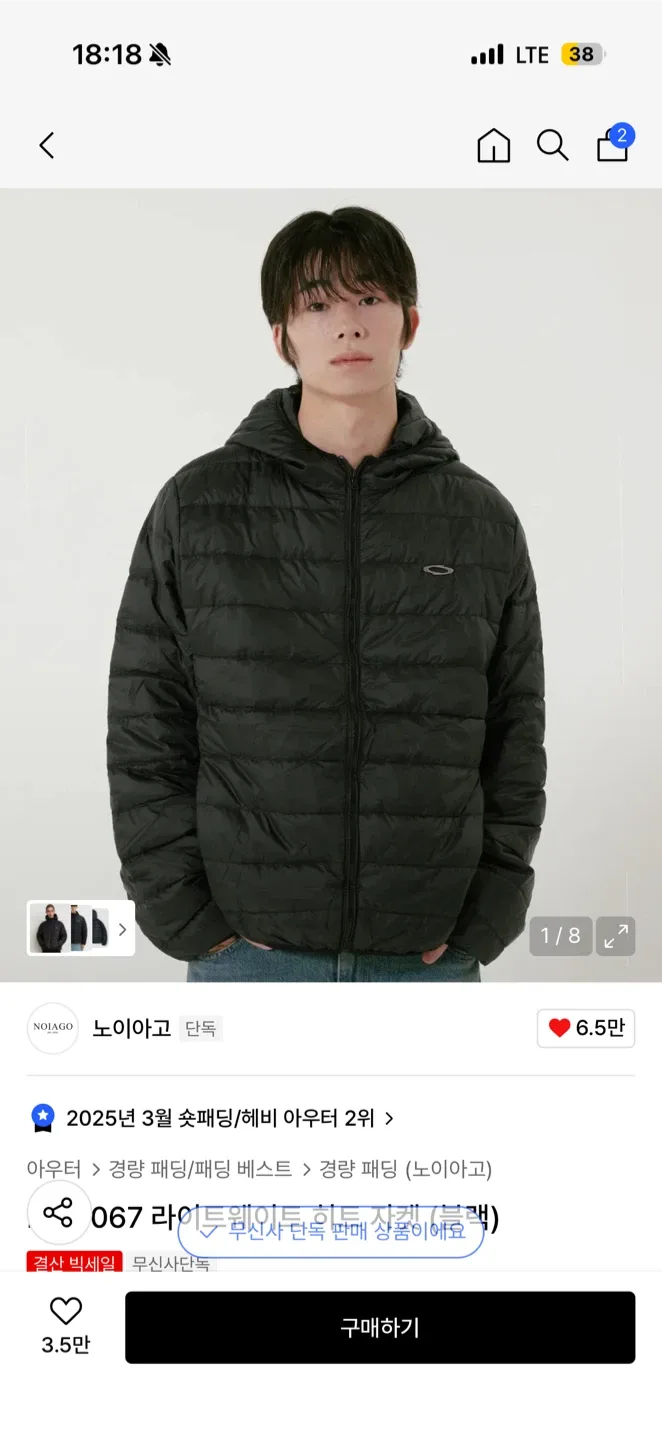Go back to previous page

[x=47, y=146]
